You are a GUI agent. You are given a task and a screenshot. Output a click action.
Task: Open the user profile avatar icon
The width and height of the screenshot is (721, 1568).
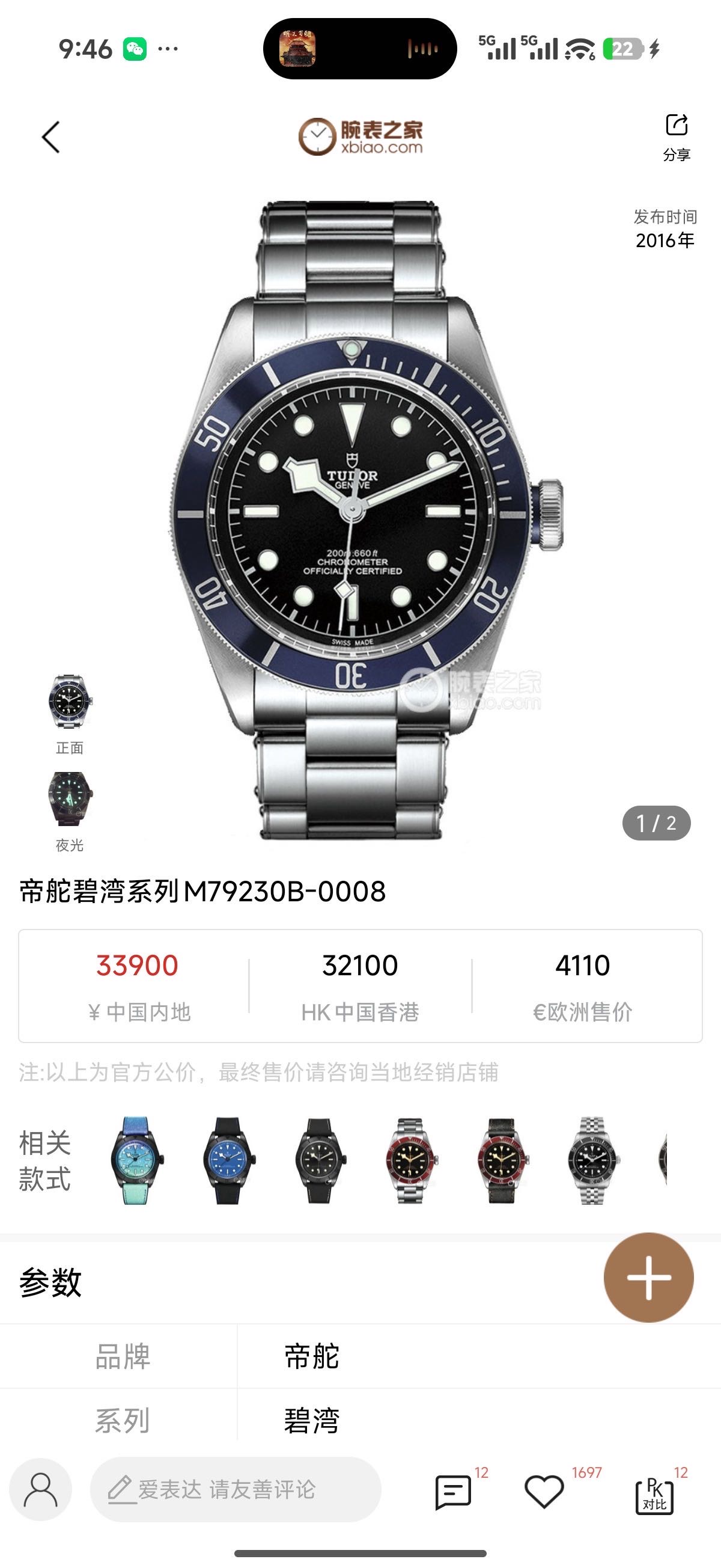(x=41, y=1489)
